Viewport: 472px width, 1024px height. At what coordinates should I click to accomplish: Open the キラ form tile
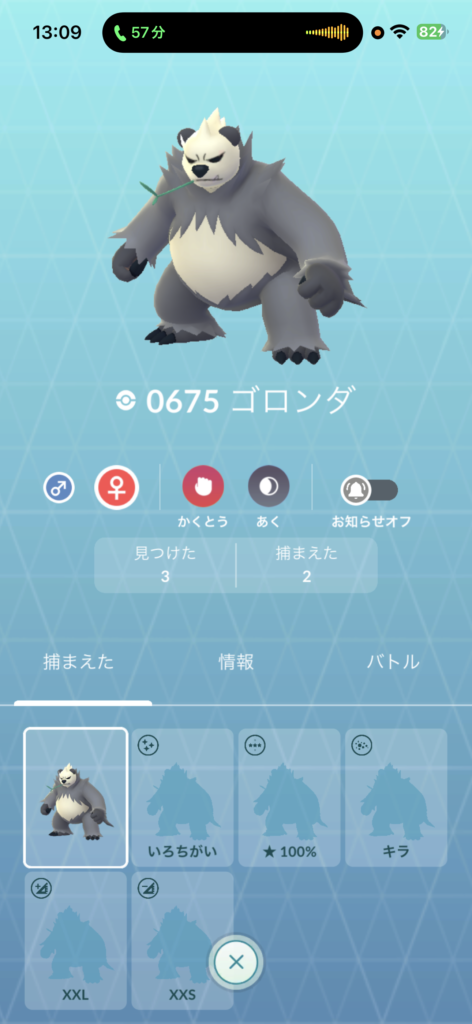pyautogui.click(x=396, y=797)
